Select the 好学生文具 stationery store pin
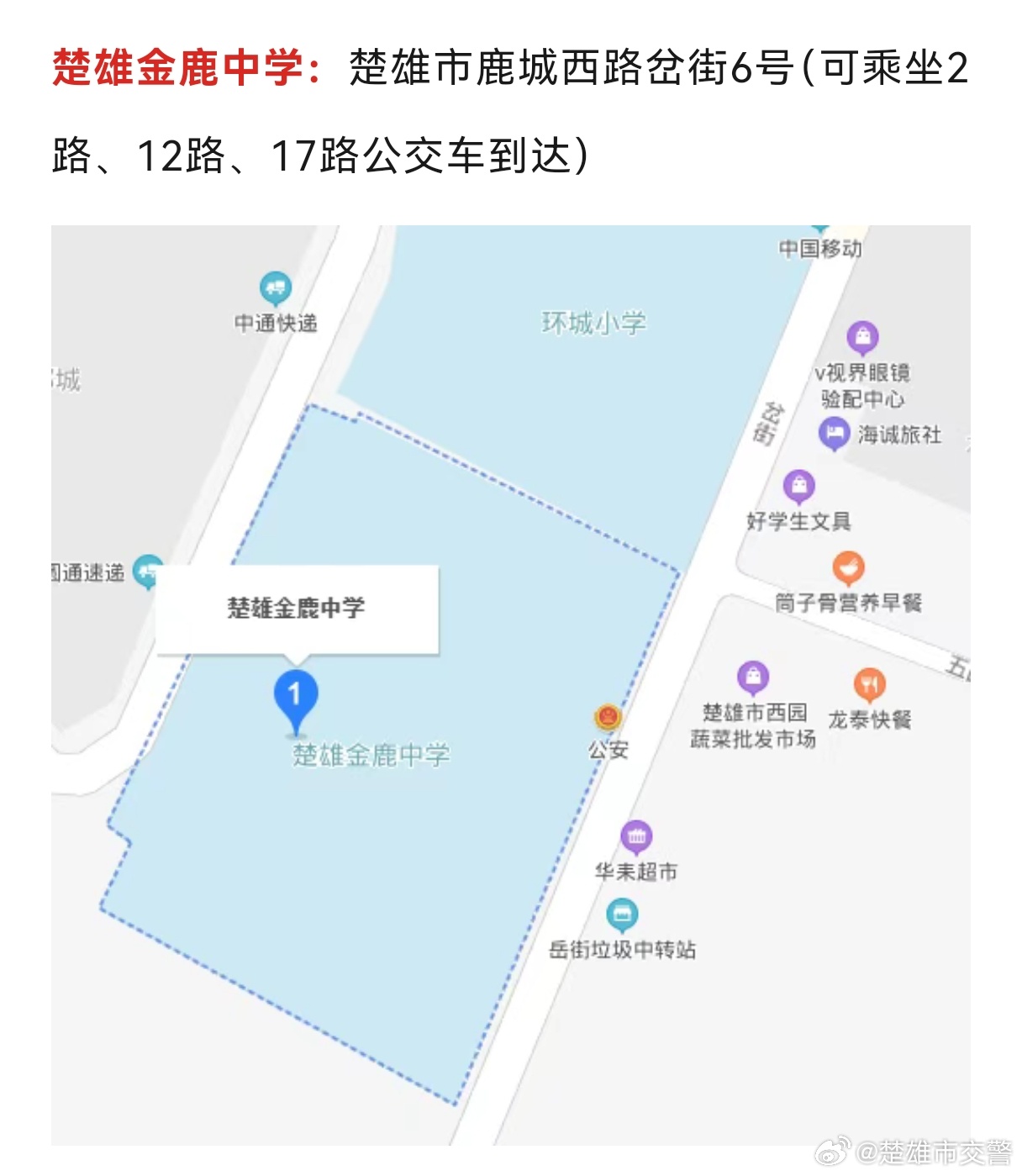This screenshot has width=1022, height=1176. (798, 486)
